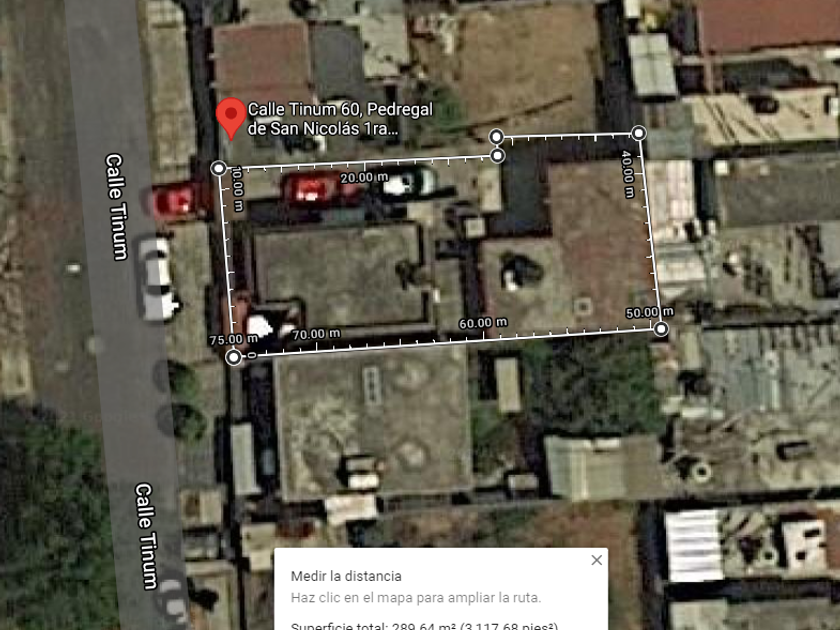
Task: Tap the red pin for Calle Tinum 60
Action: pos(232,118)
